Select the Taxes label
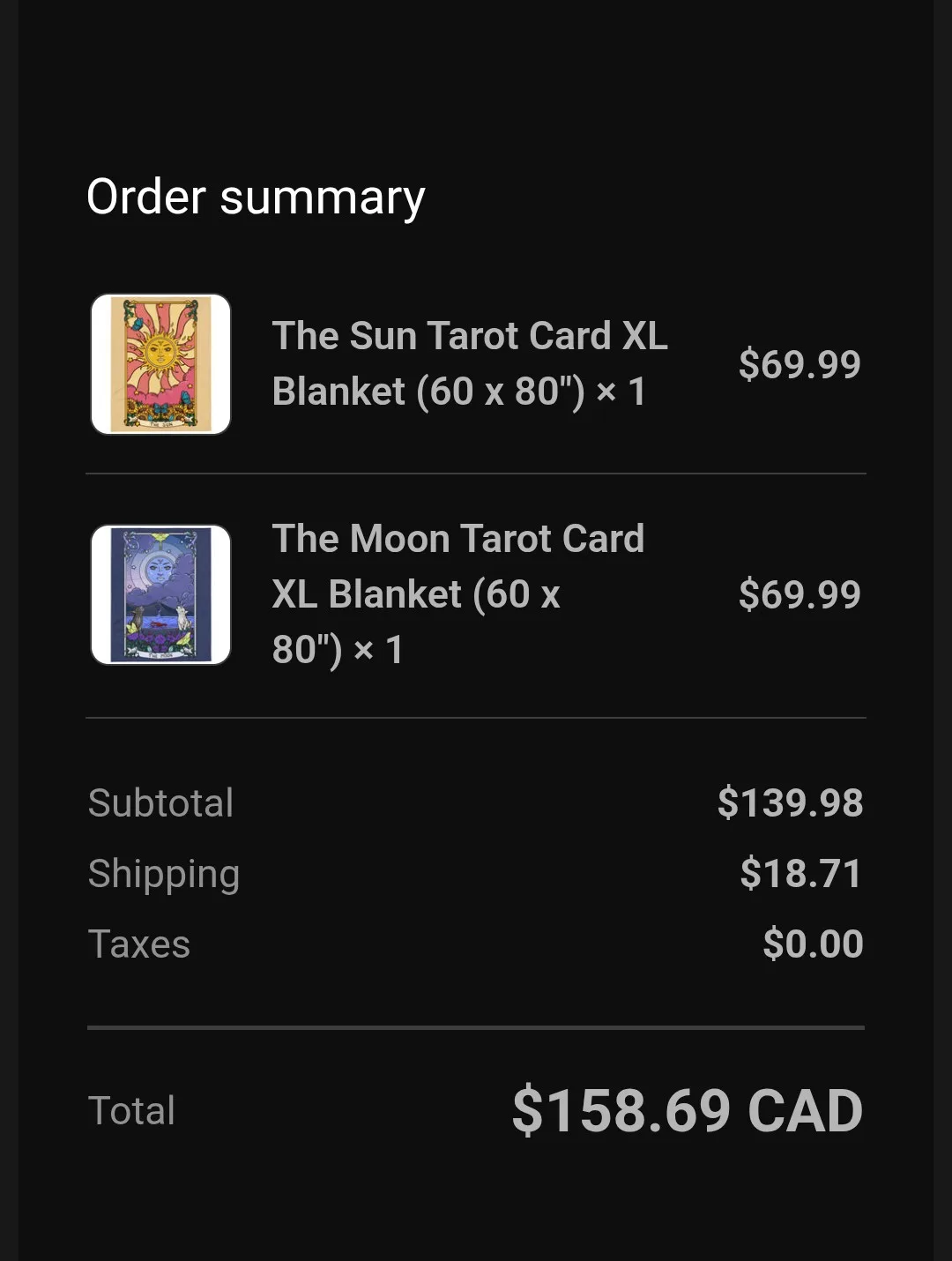Viewport: 952px width, 1261px height. (x=138, y=944)
